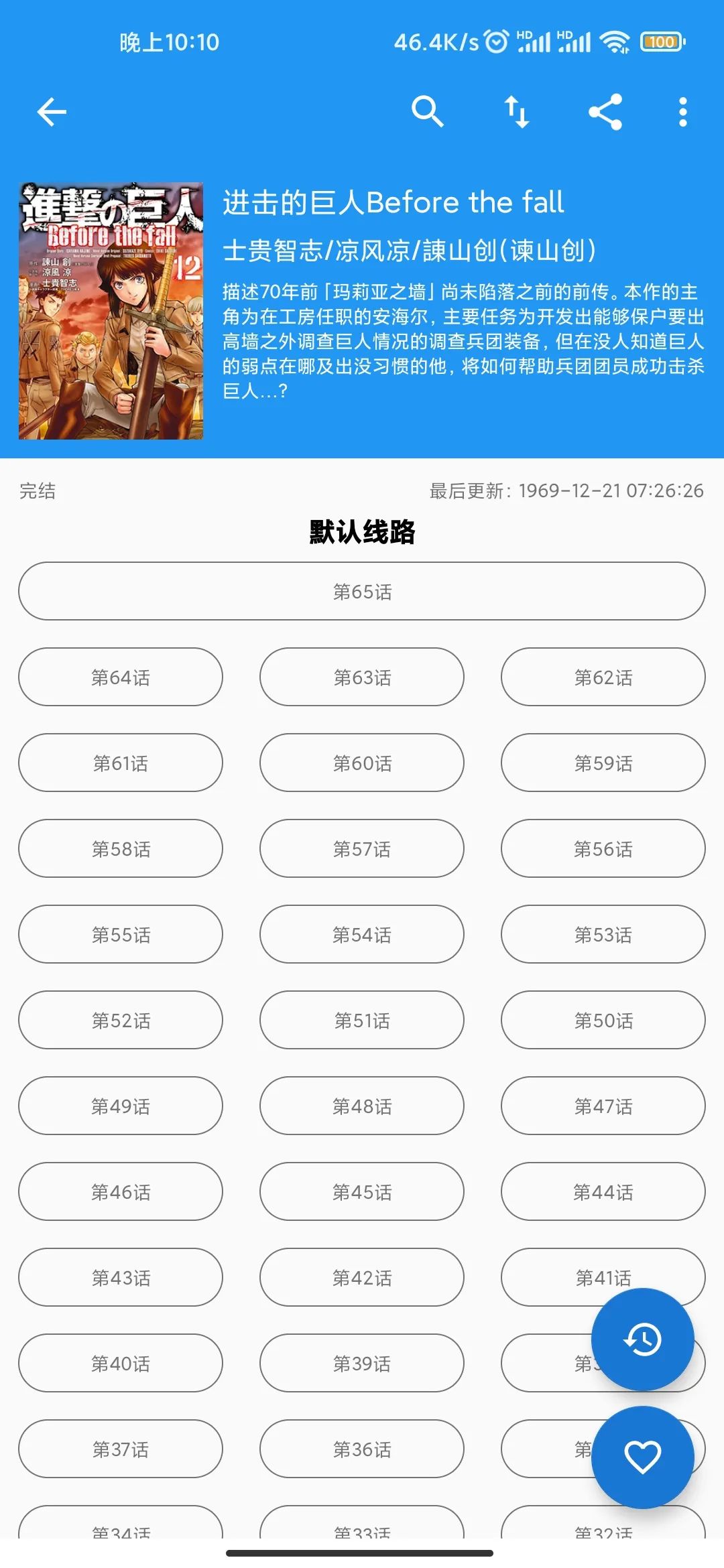Navigate back using the arrow icon
The image size is (724, 1568).
coord(50,112)
